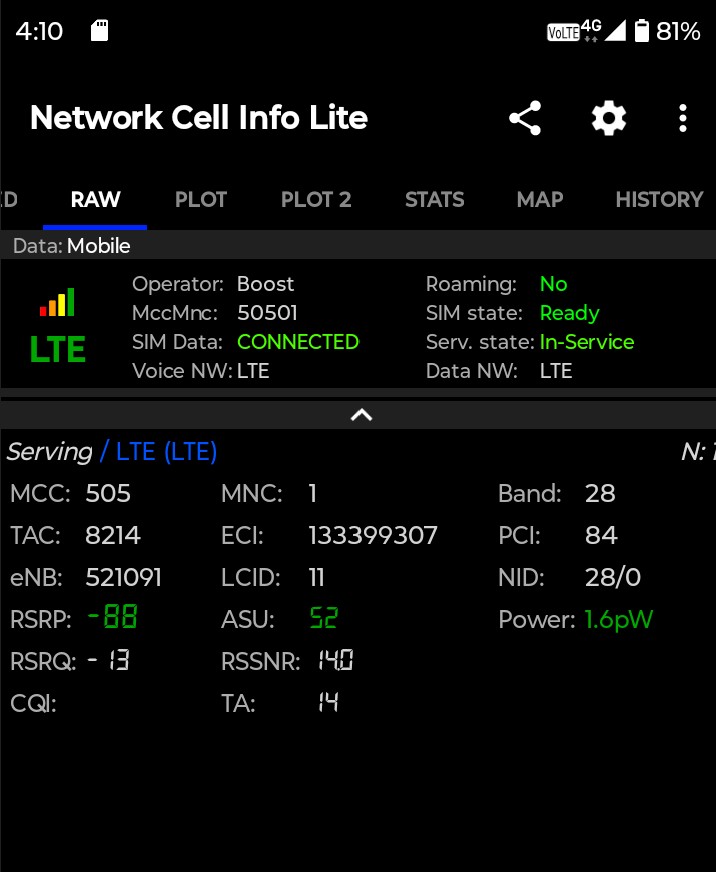716x872 pixels.
Task: Select the RAW tab
Action: 95,199
